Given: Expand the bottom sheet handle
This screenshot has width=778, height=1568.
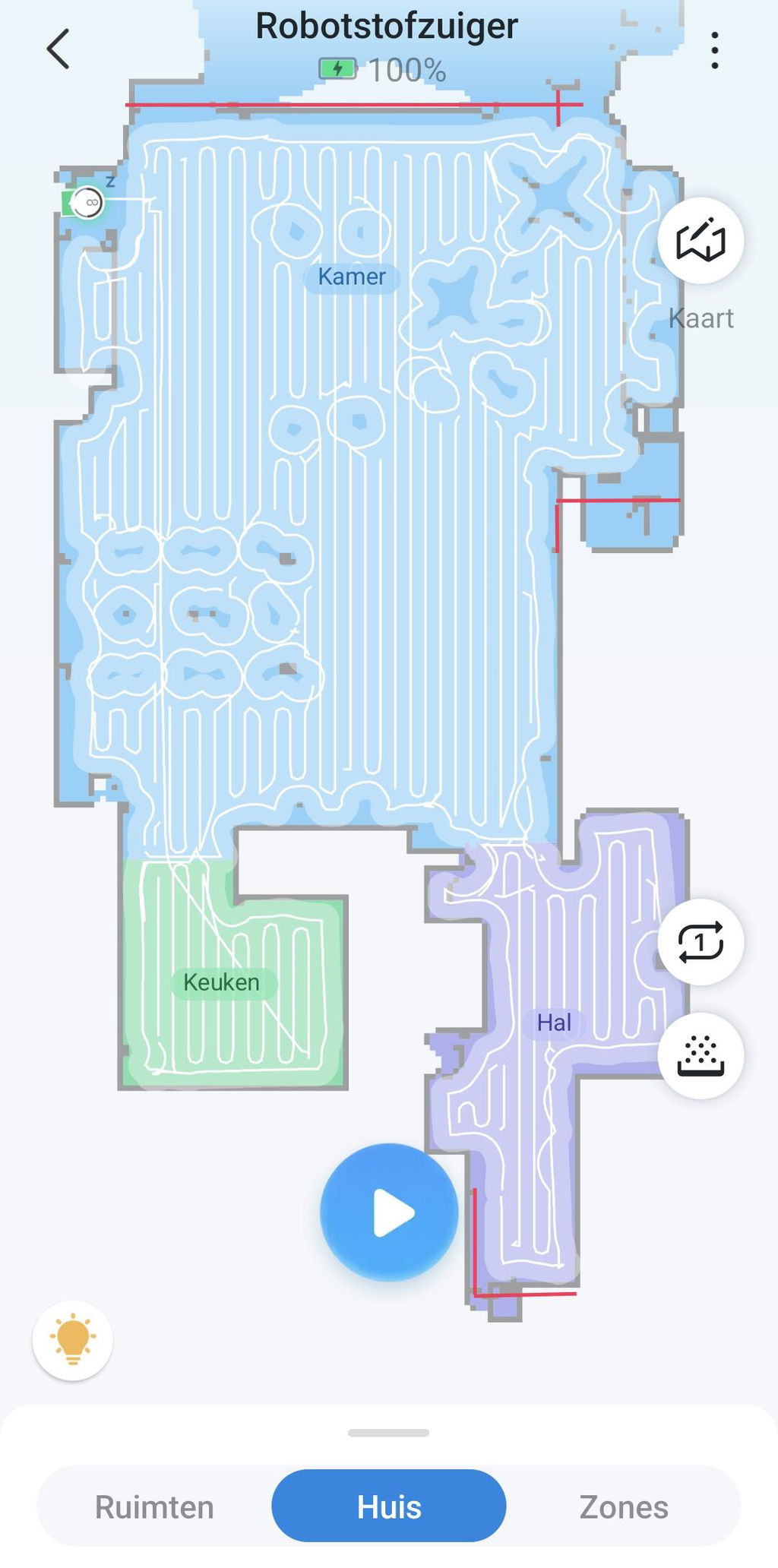Looking at the screenshot, I should [389, 1433].
